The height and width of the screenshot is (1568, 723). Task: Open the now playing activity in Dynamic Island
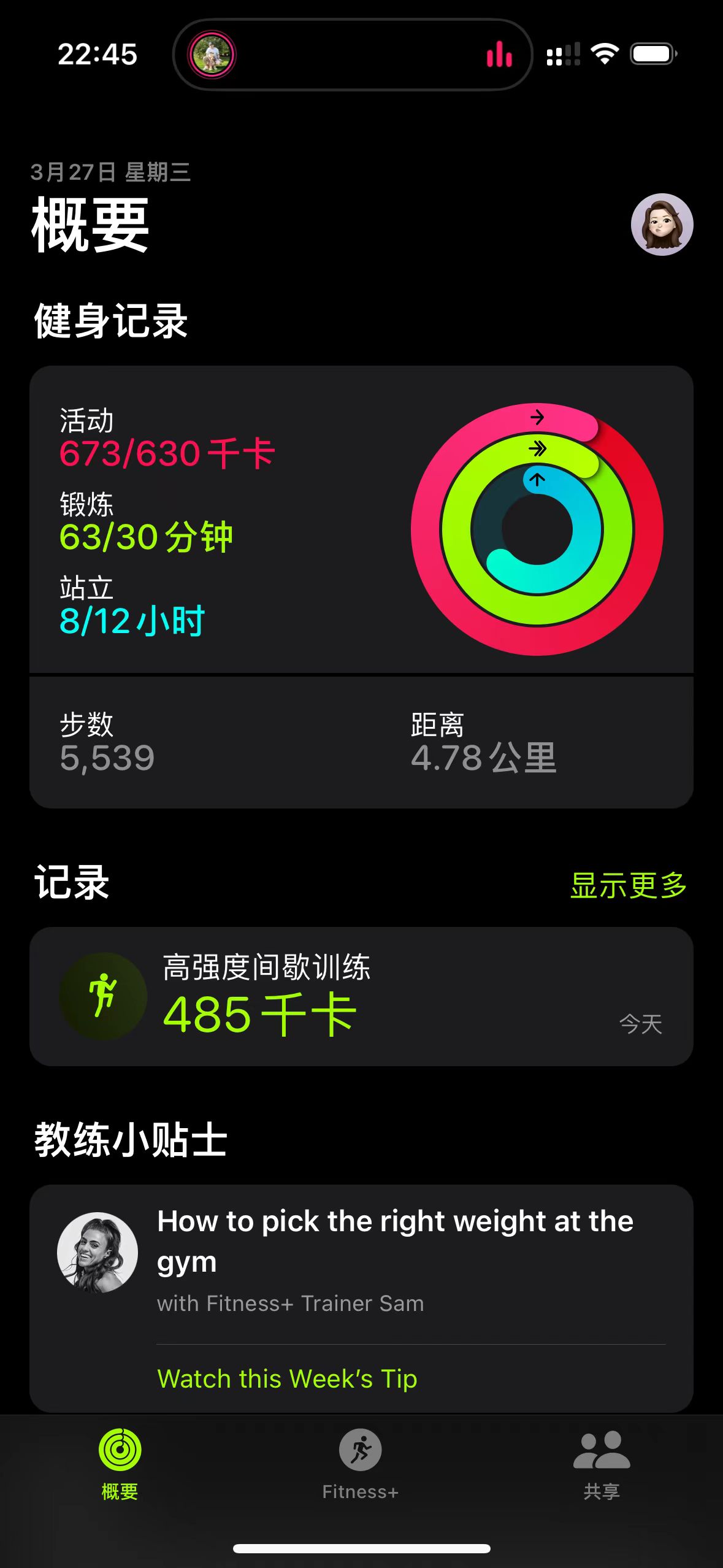click(x=353, y=55)
